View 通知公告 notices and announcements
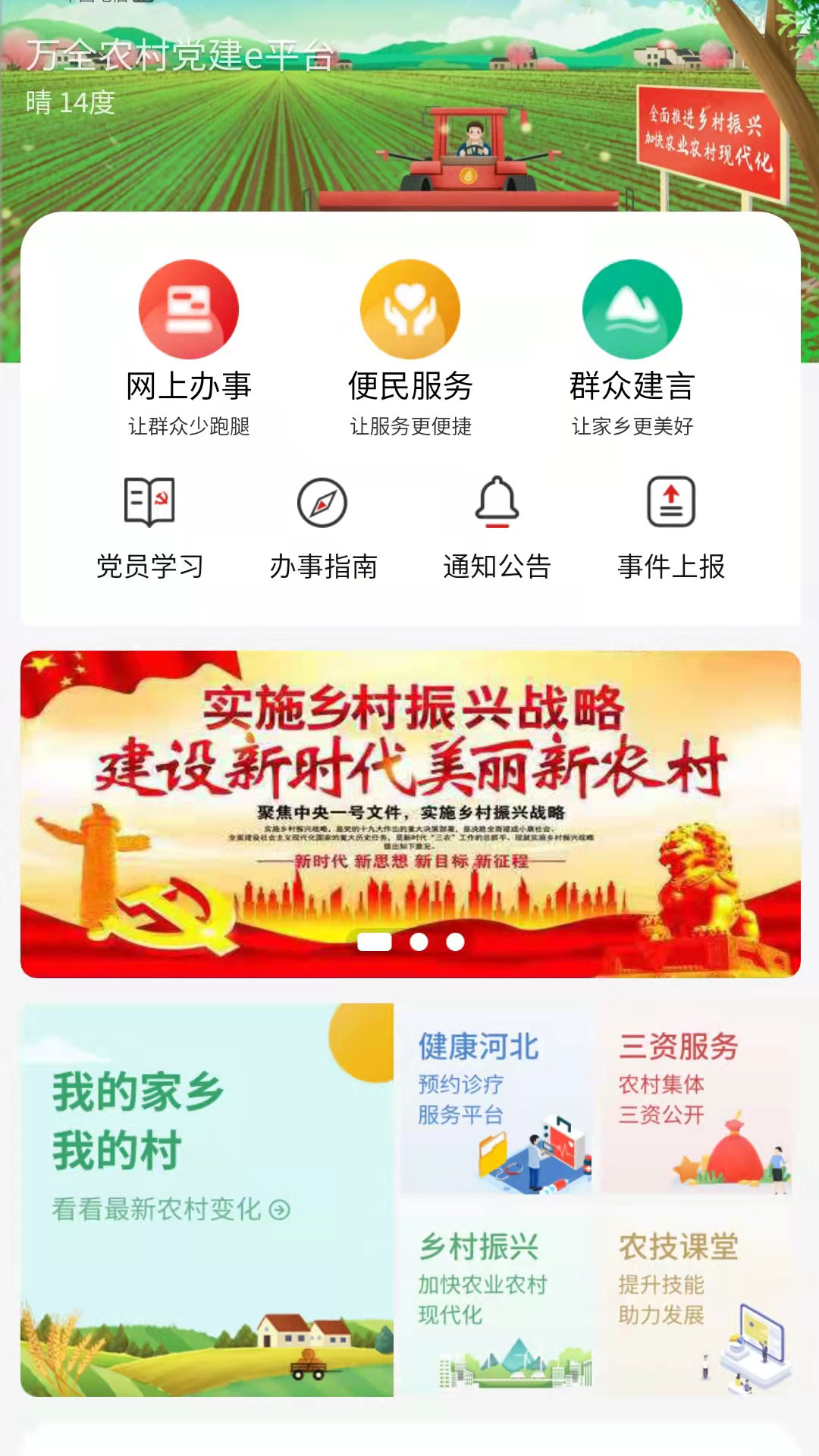819x1456 pixels. (497, 529)
